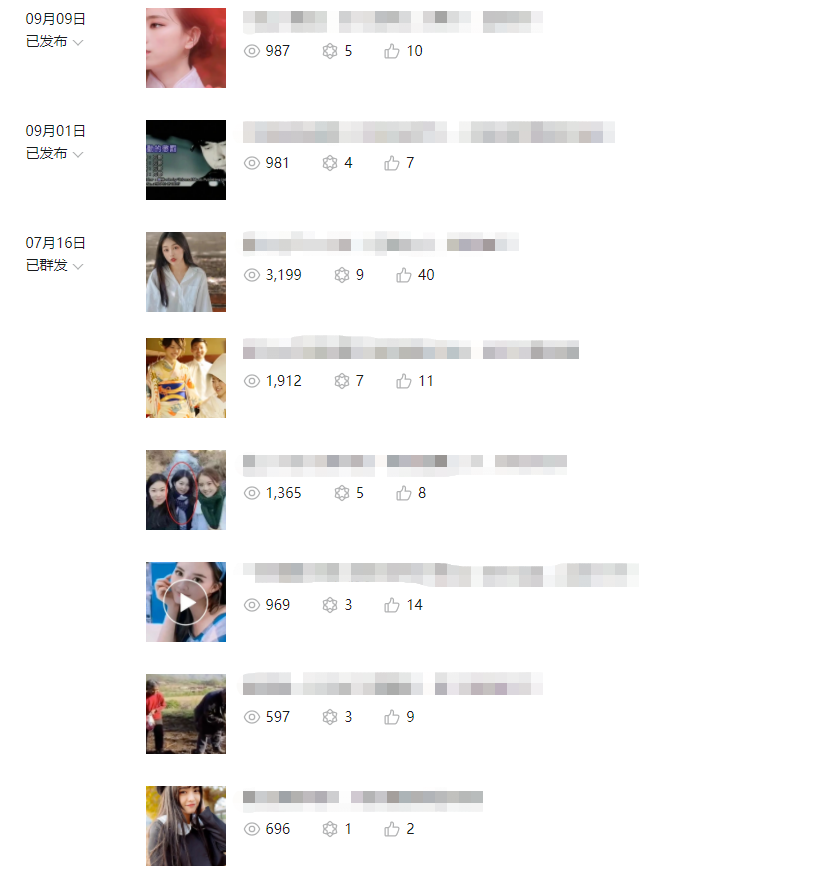
Task: Open the article thumbnail with 1,365 views
Action: [186, 490]
